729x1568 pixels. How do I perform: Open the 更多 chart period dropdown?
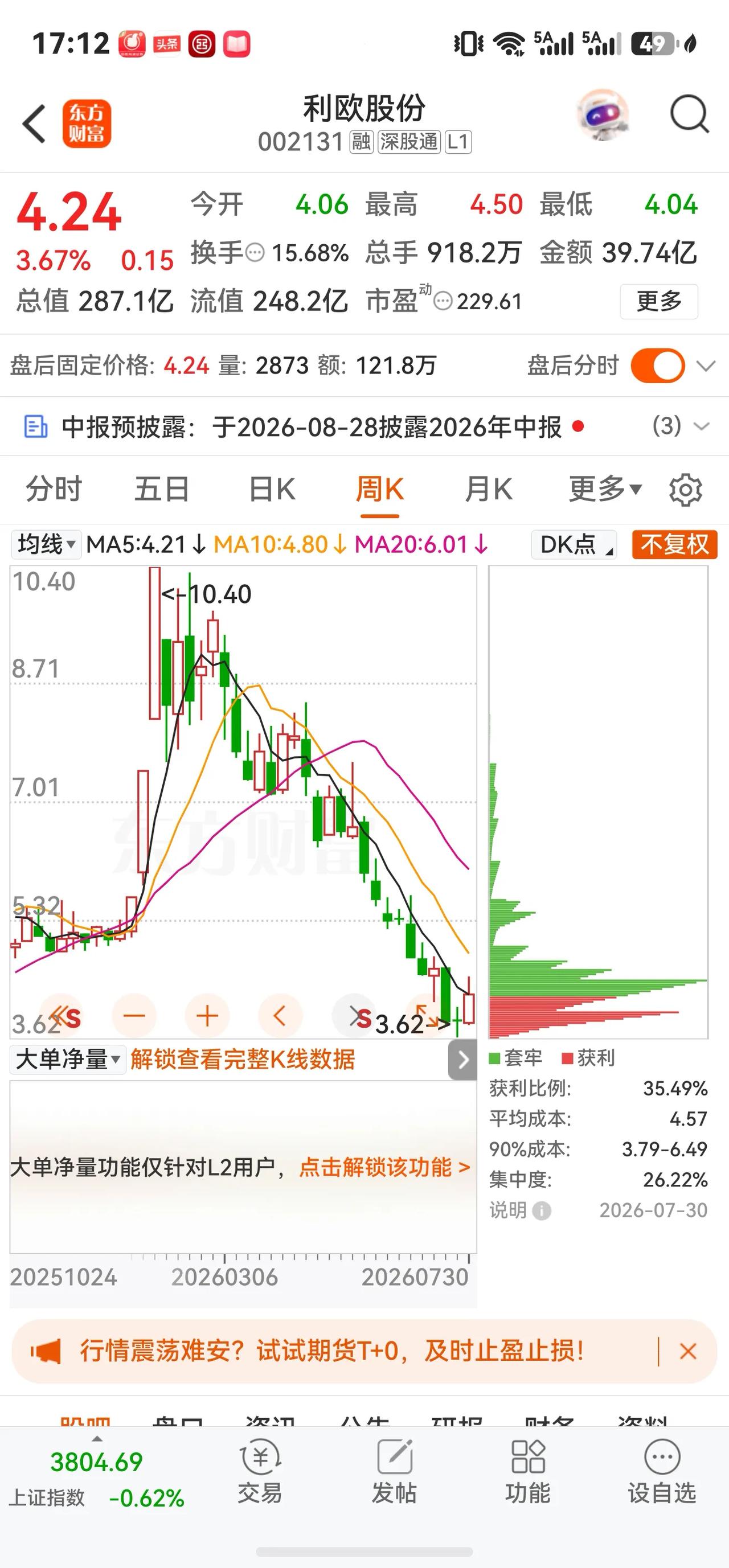[x=605, y=489]
